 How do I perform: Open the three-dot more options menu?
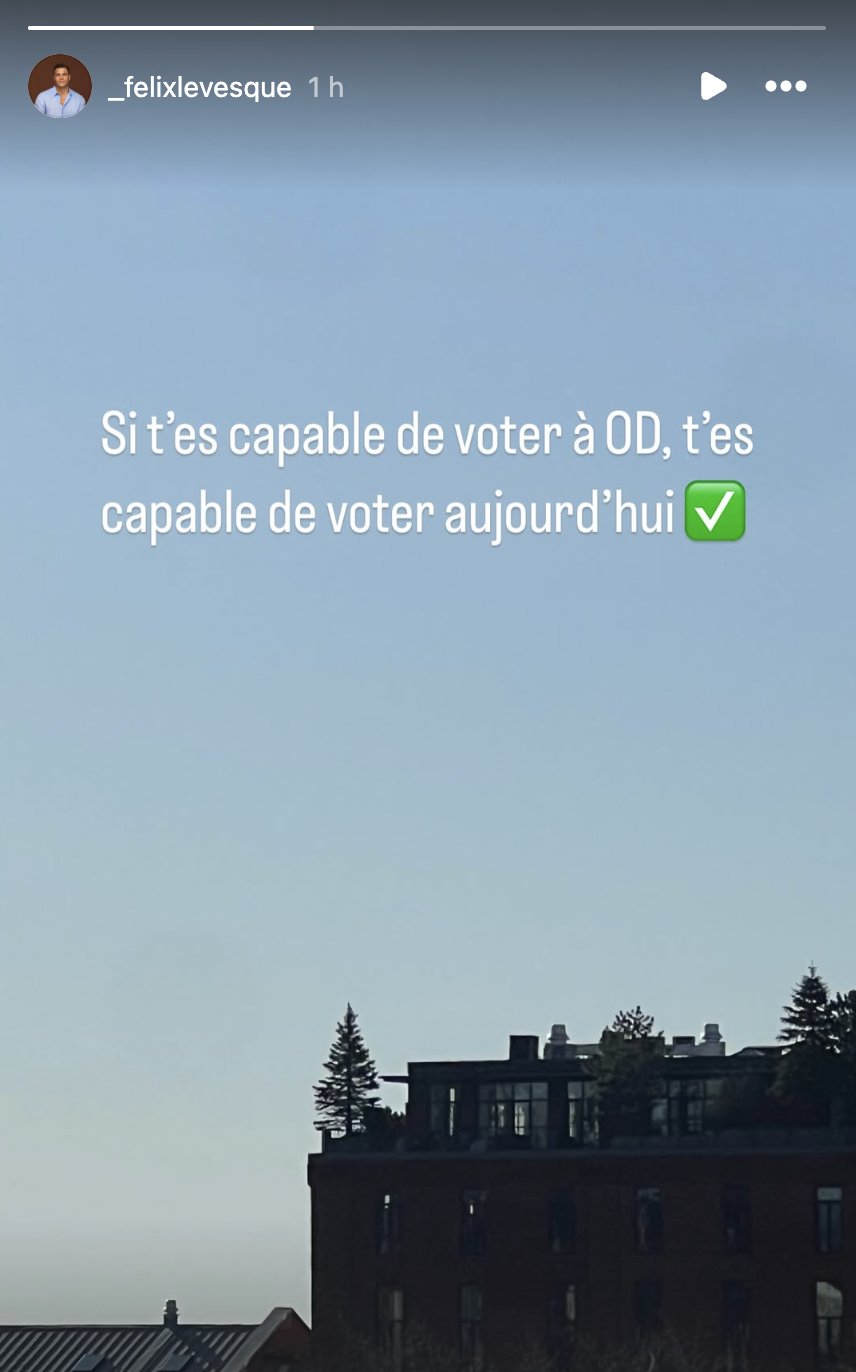(x=786, y=87)
